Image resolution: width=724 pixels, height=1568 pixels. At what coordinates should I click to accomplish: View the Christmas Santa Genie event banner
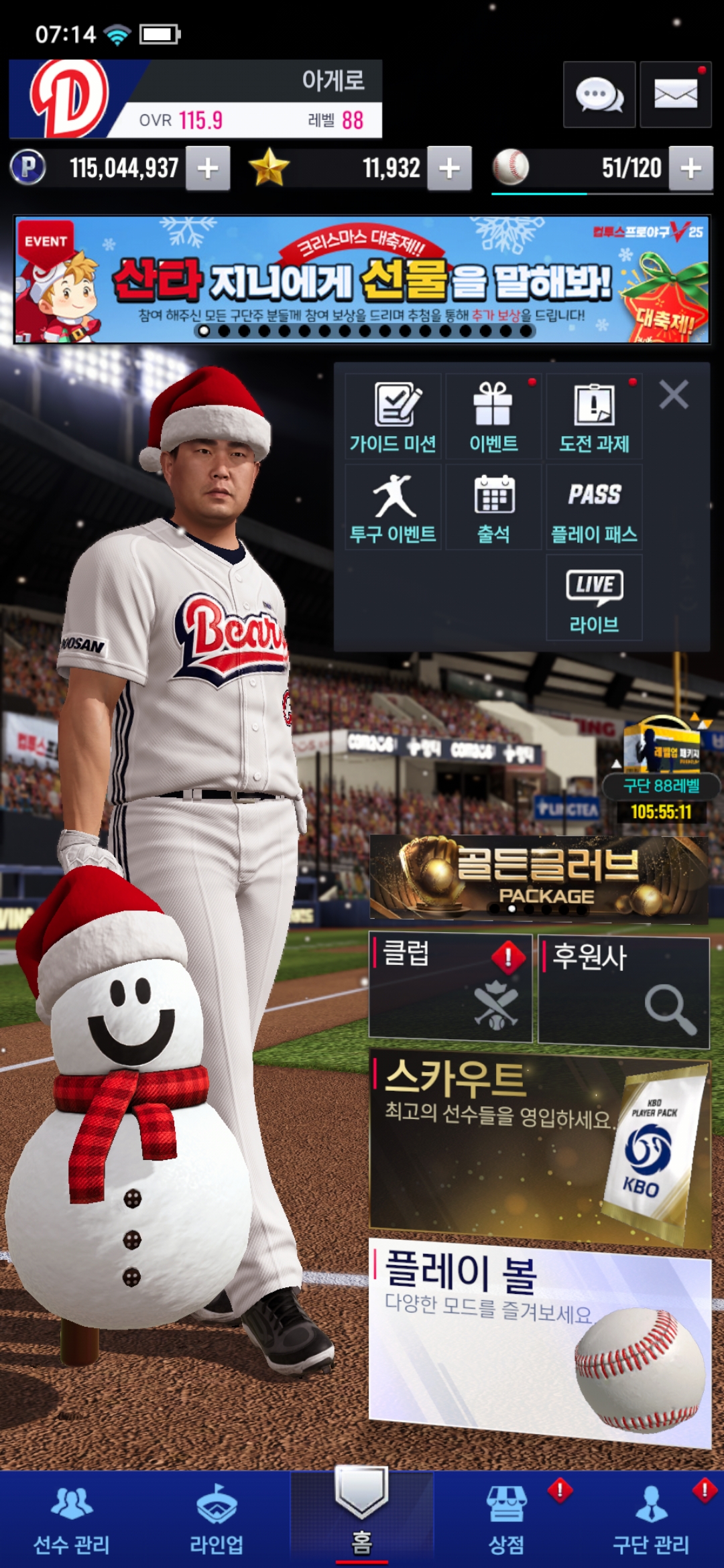(362, 279)
